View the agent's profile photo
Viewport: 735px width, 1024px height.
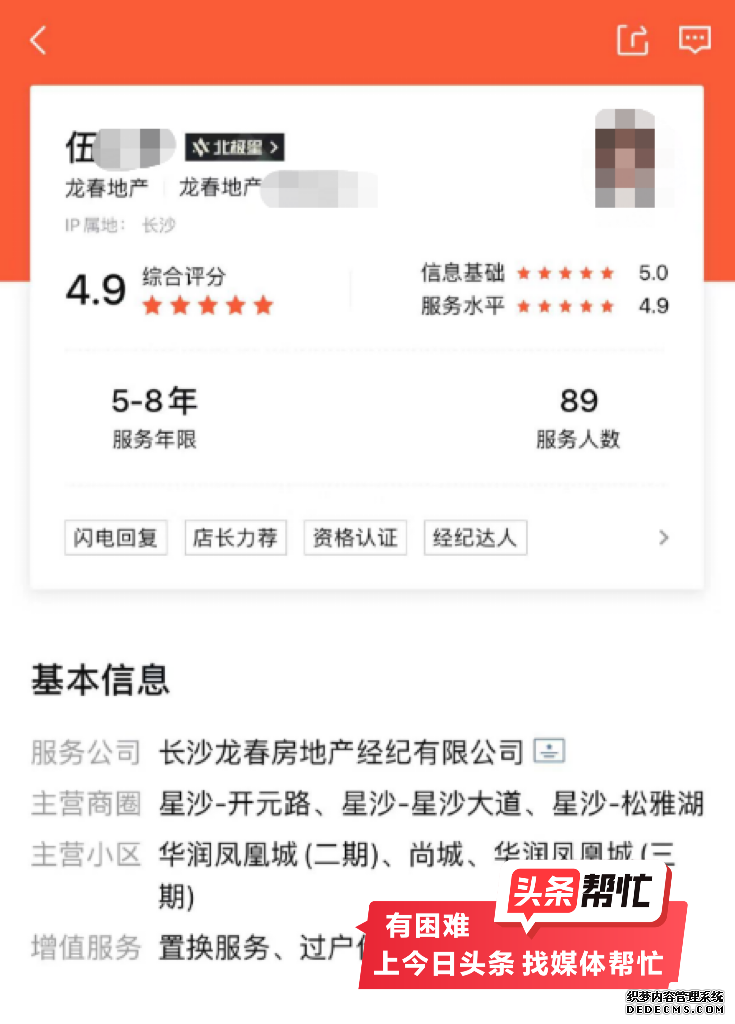pos(624,159)
